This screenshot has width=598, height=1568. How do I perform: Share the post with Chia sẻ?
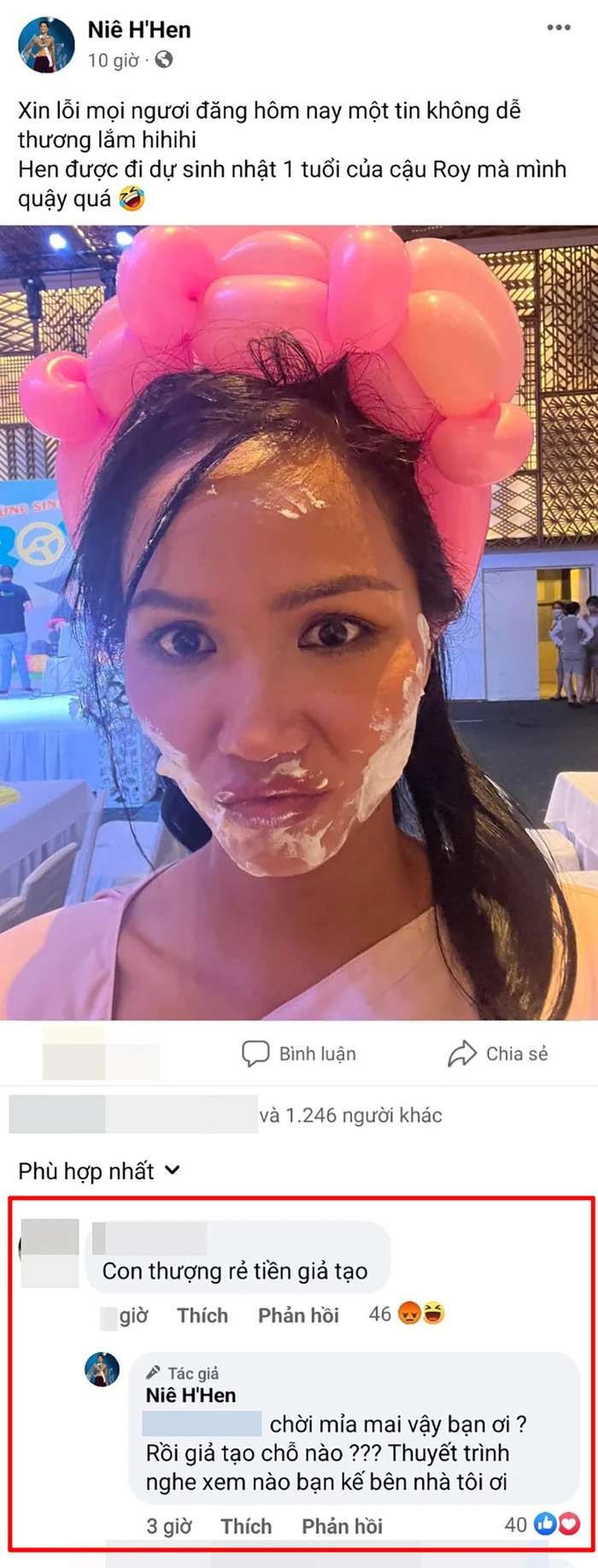498,1054
